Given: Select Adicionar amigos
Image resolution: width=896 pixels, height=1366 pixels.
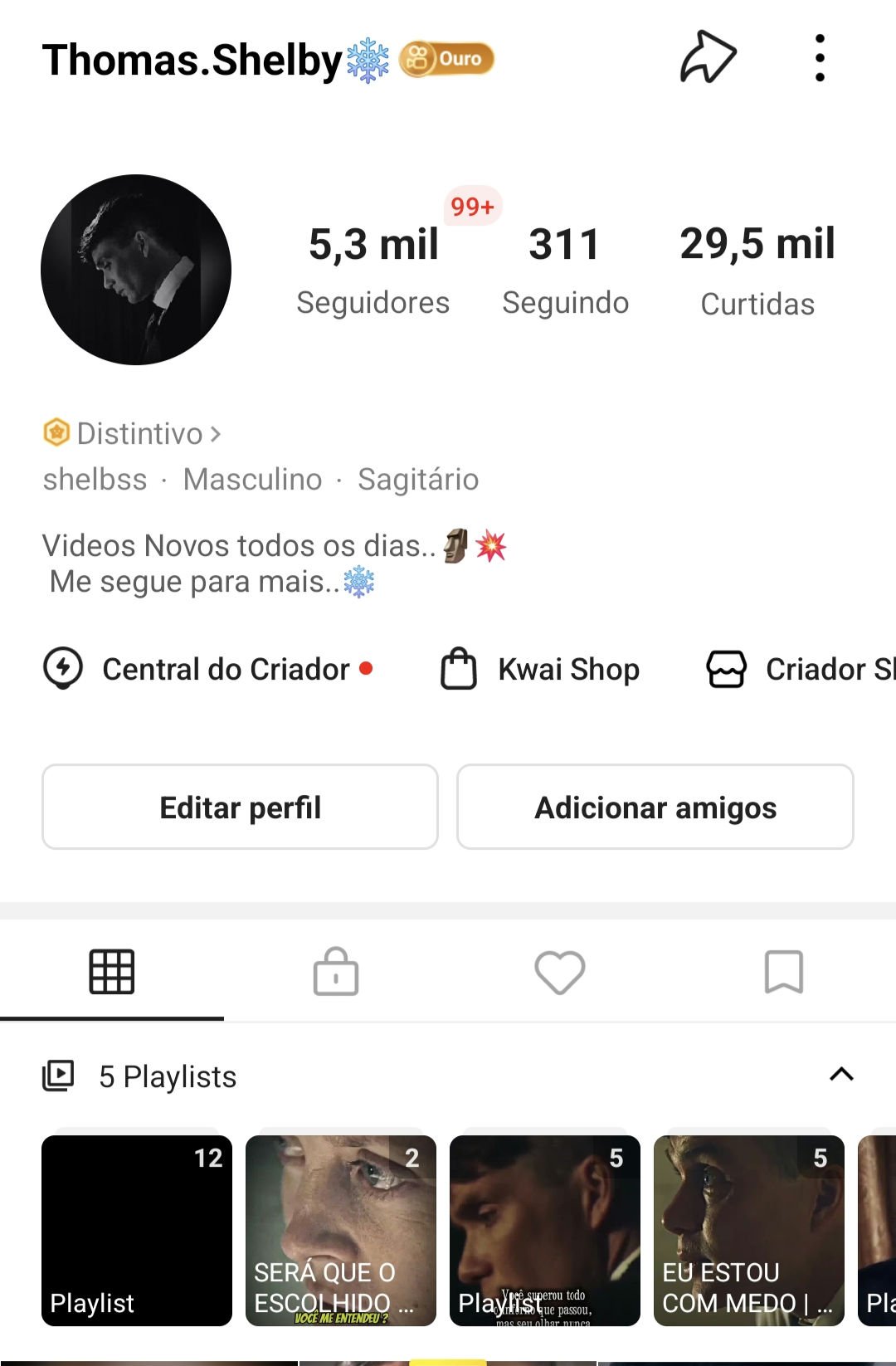Looking at the screenshot, I should pos(655,807).
